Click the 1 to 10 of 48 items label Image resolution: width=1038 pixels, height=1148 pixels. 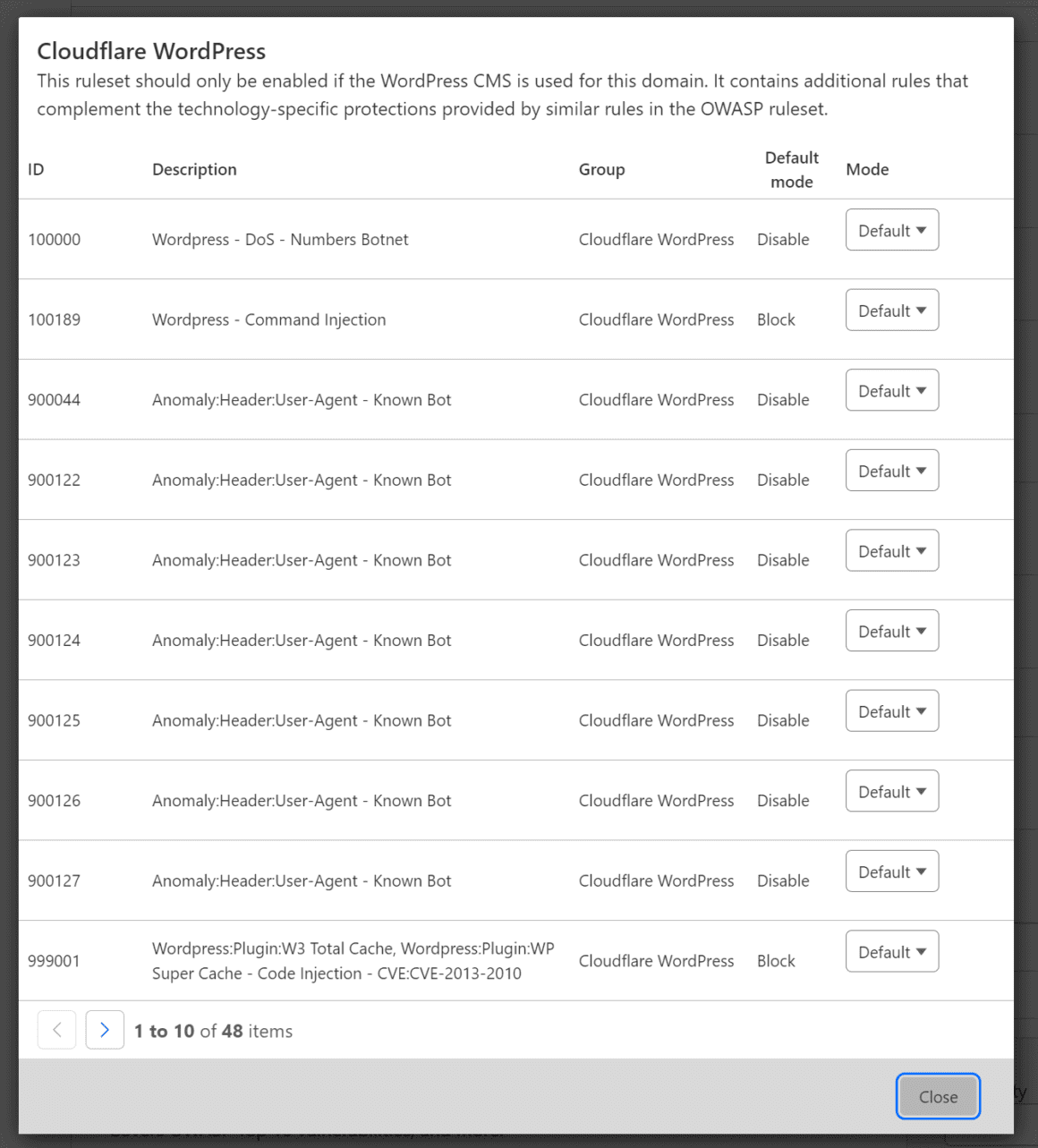[213, 1031]
